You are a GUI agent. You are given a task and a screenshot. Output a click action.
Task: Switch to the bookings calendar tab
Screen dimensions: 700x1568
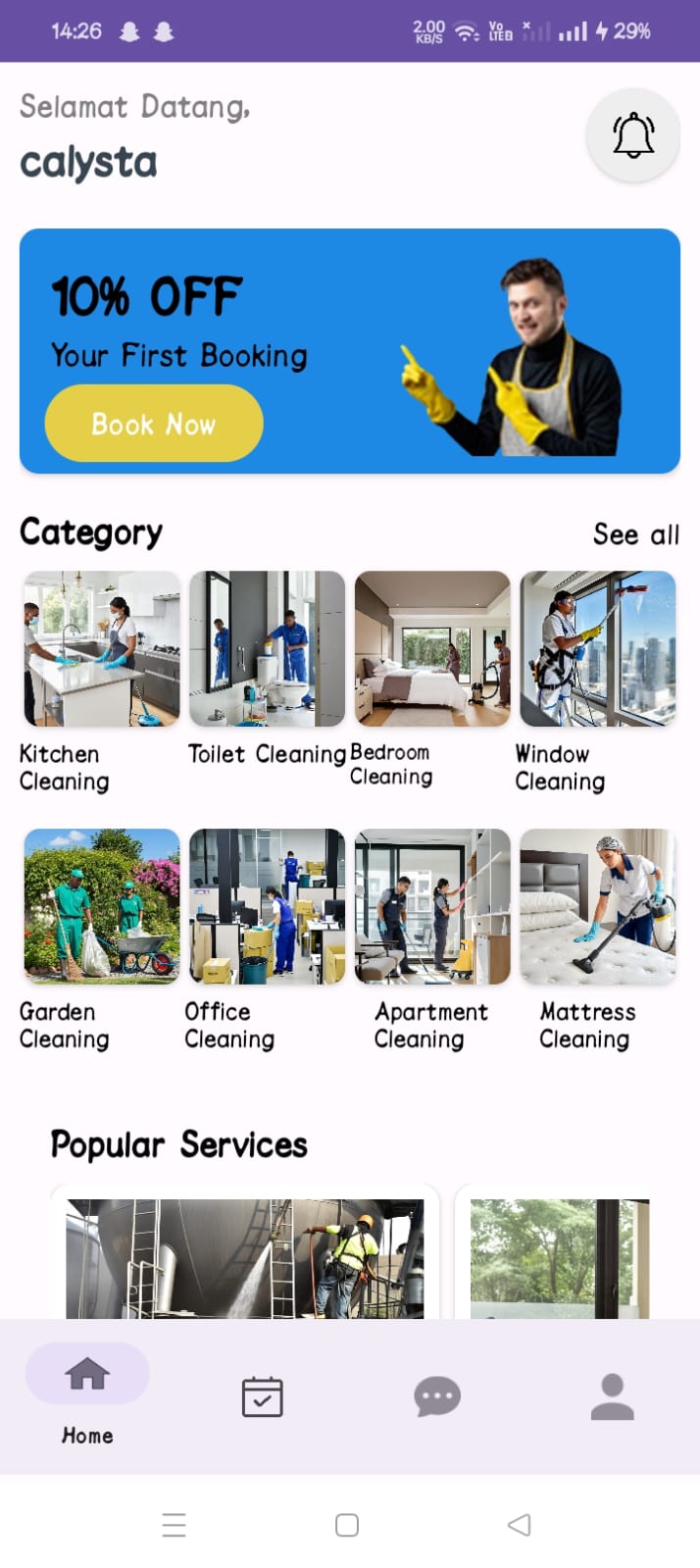[x=262, y=1396]
